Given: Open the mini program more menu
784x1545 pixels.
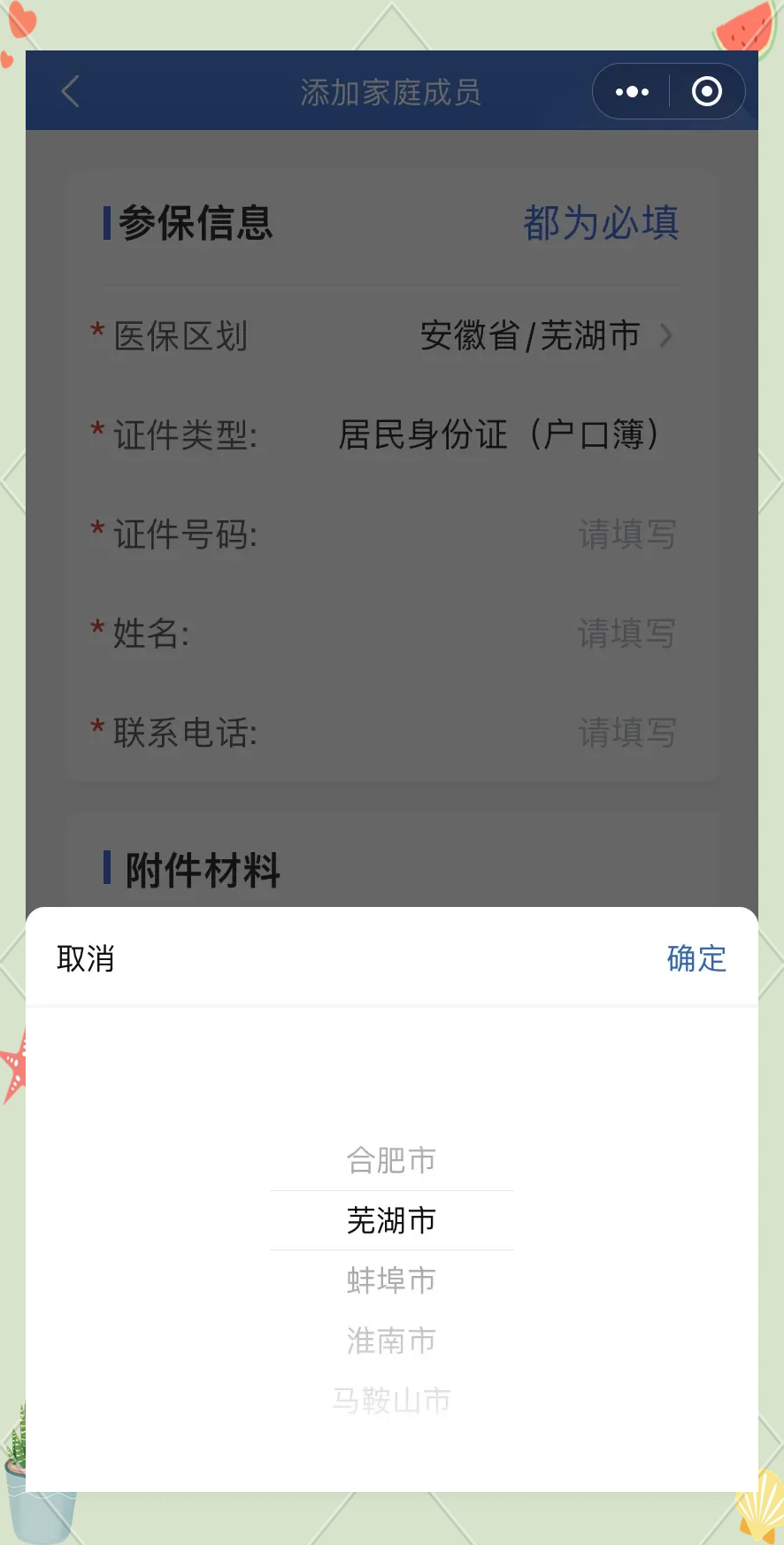Looking at the screenshot, I should point(632,91).
